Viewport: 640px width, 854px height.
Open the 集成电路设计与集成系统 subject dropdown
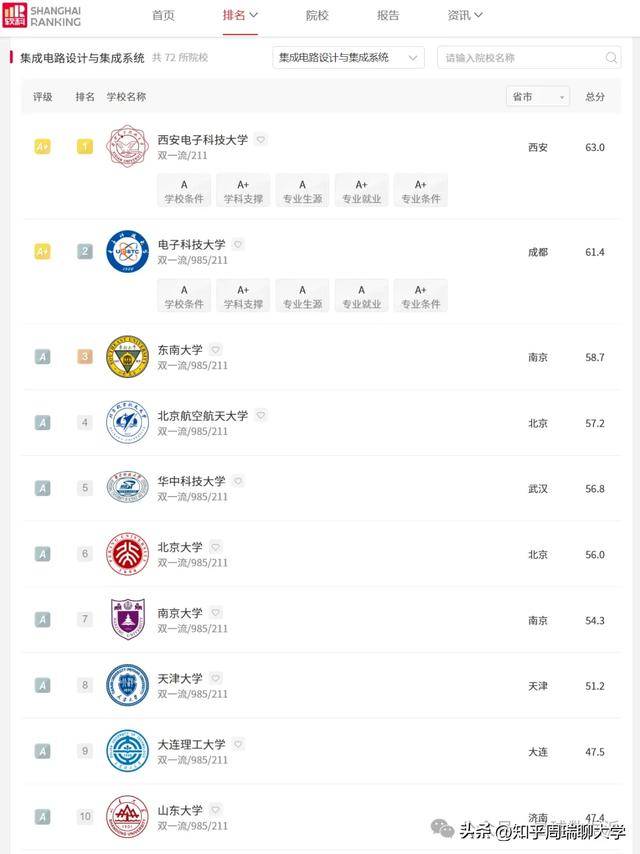pos(348,58)
